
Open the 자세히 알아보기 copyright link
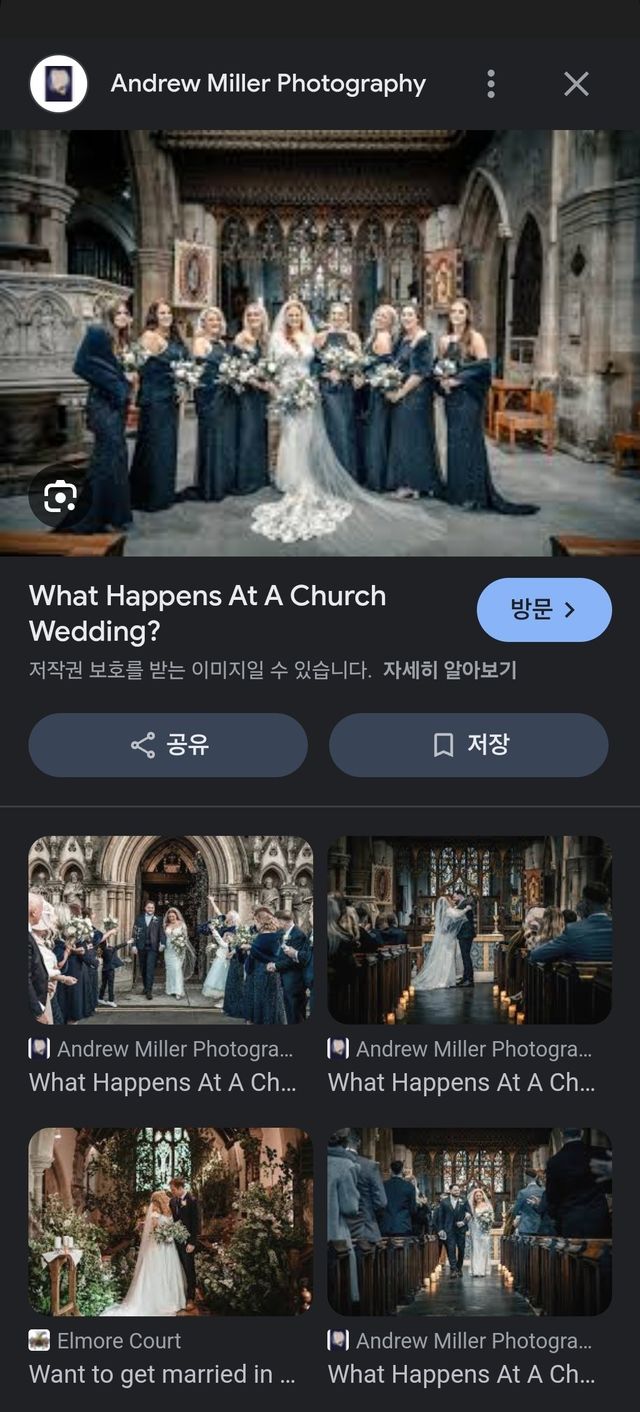pyautogui.click(x=449, y=670)
